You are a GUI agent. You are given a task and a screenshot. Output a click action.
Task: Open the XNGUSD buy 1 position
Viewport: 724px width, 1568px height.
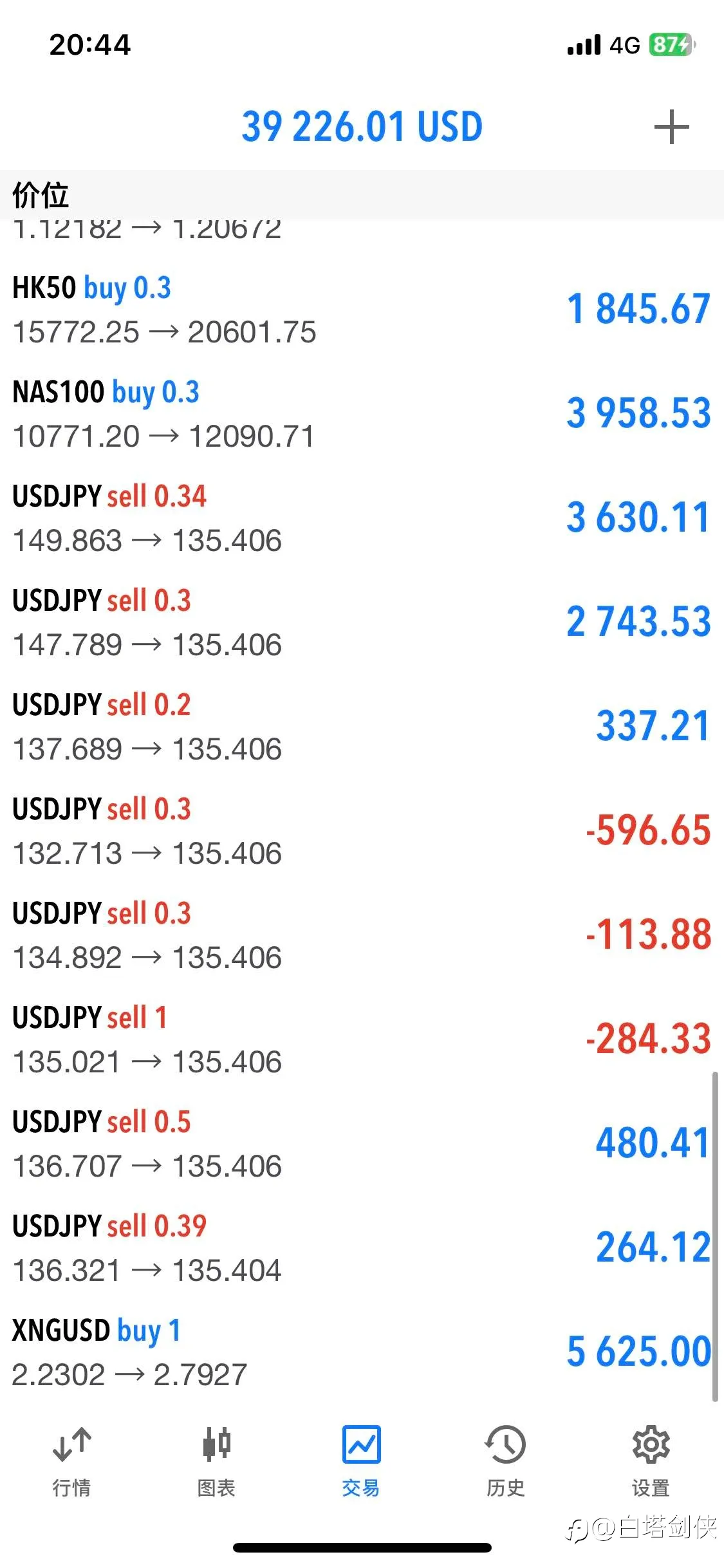point(362,1352)
